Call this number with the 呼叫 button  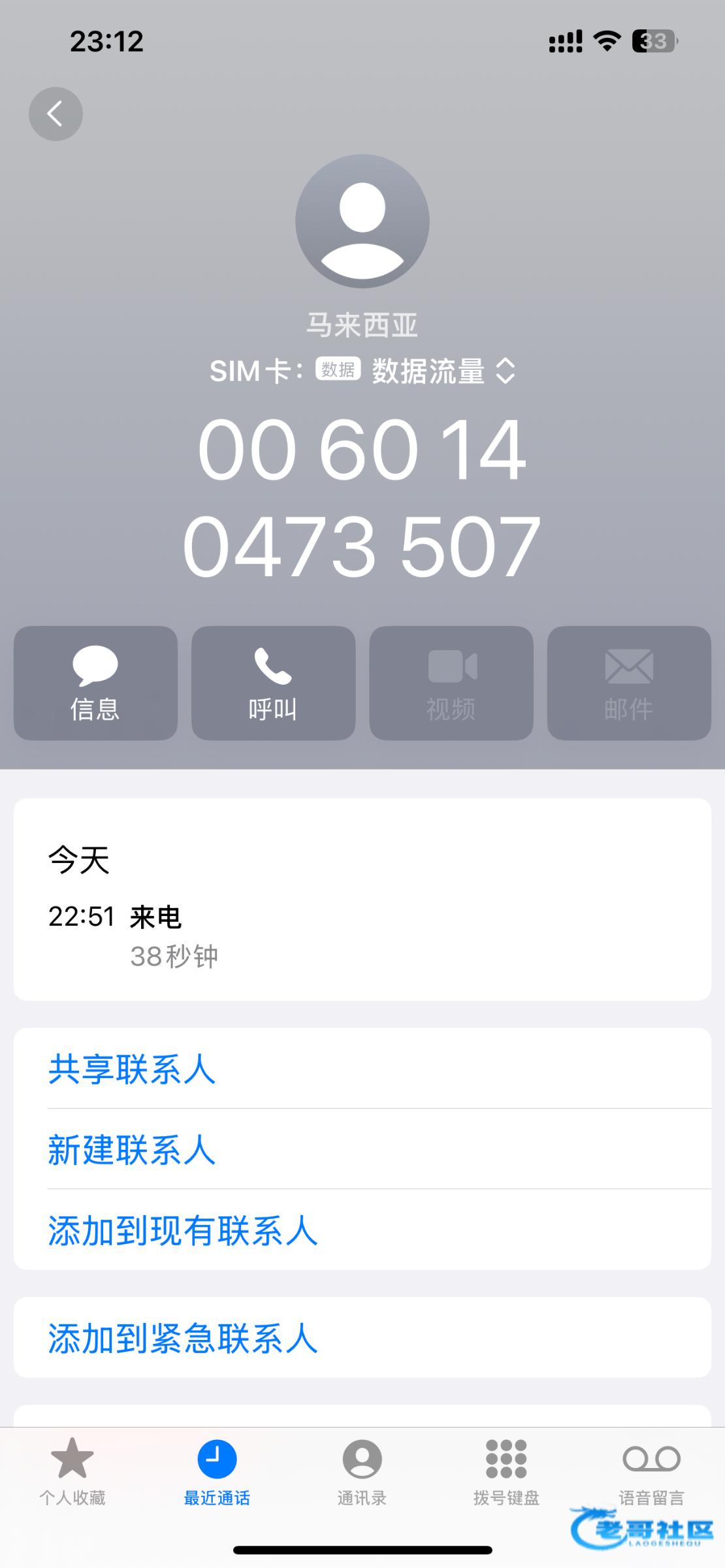273,683
